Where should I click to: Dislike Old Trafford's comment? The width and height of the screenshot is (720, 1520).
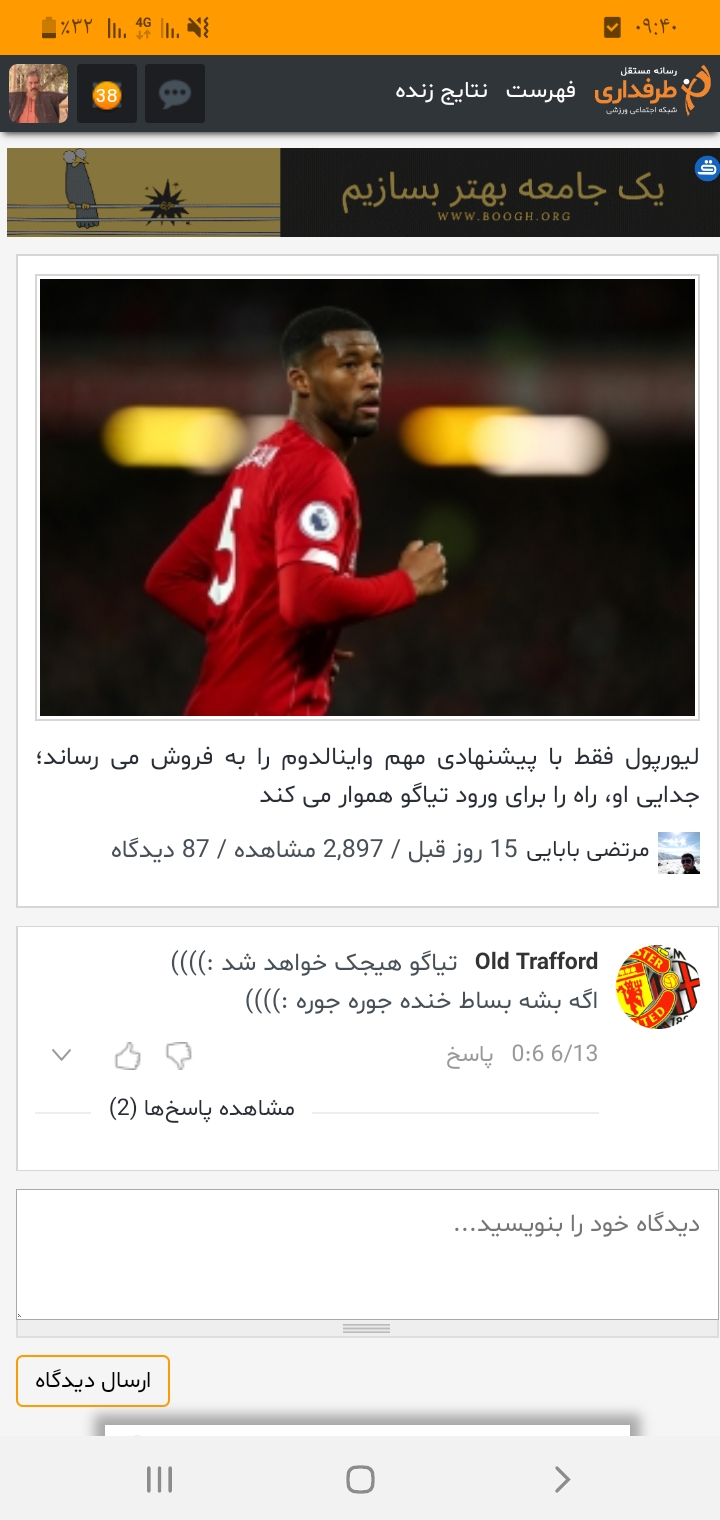179,1055
